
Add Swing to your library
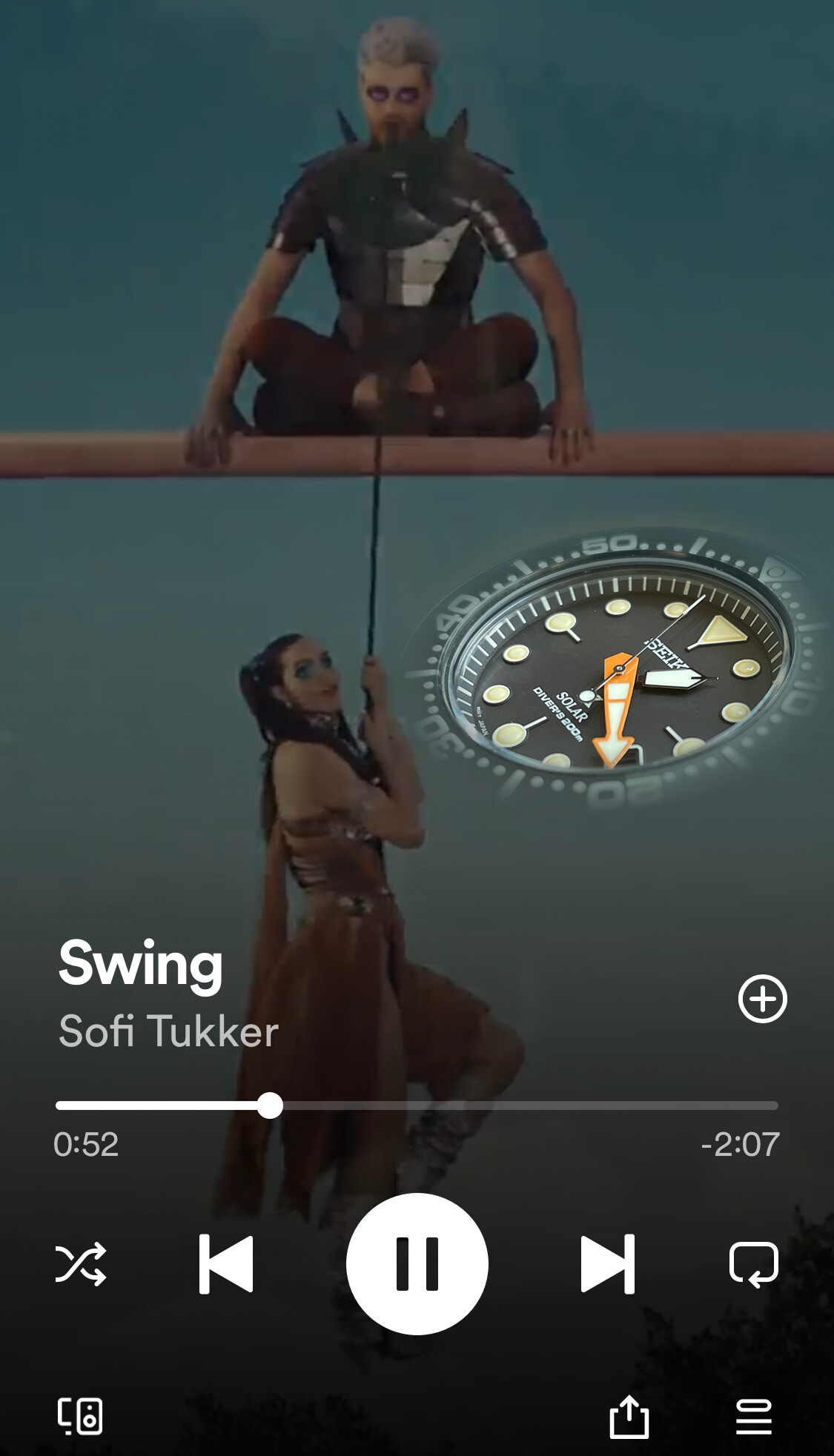coord(763,999)
